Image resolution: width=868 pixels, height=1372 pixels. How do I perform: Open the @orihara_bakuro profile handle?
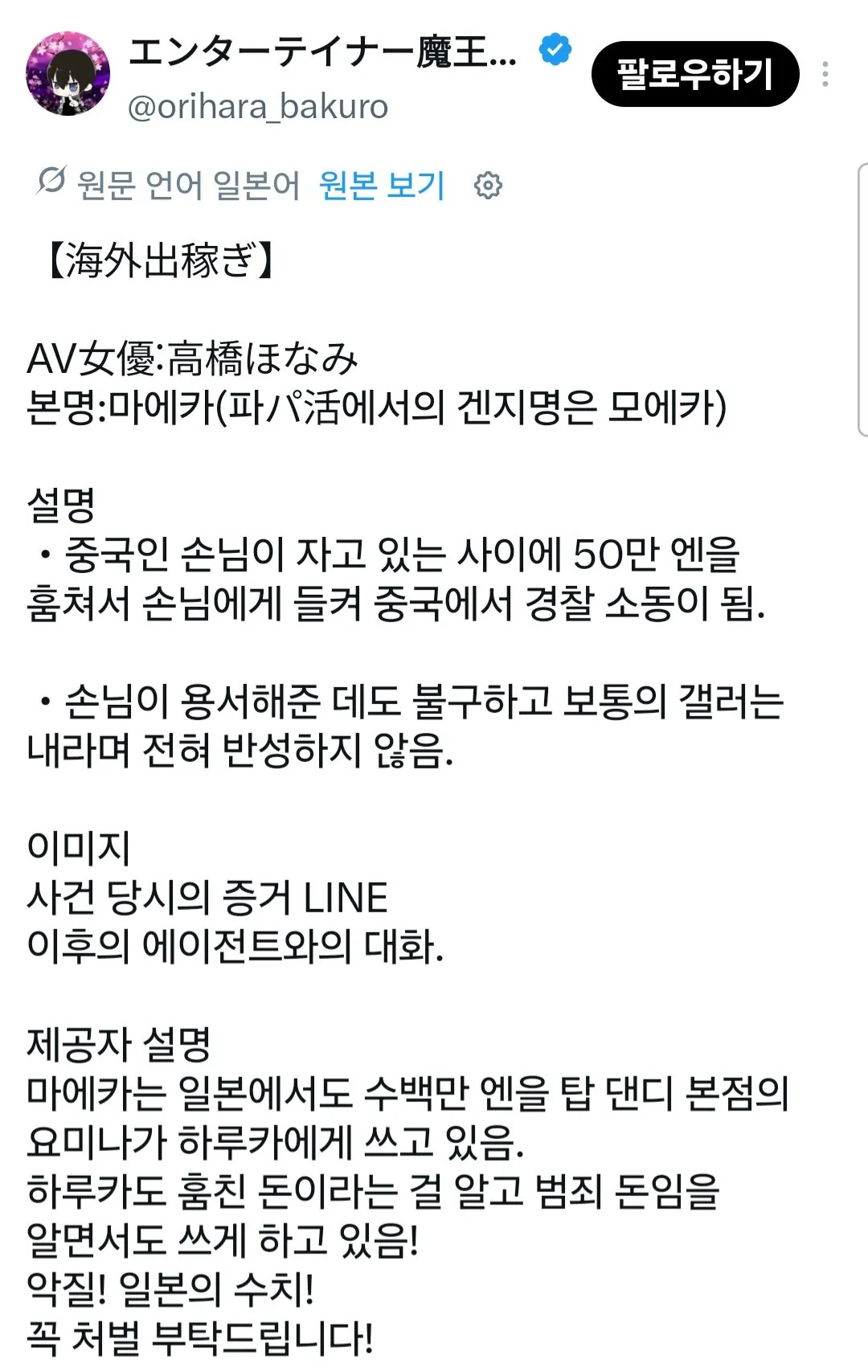258,107
